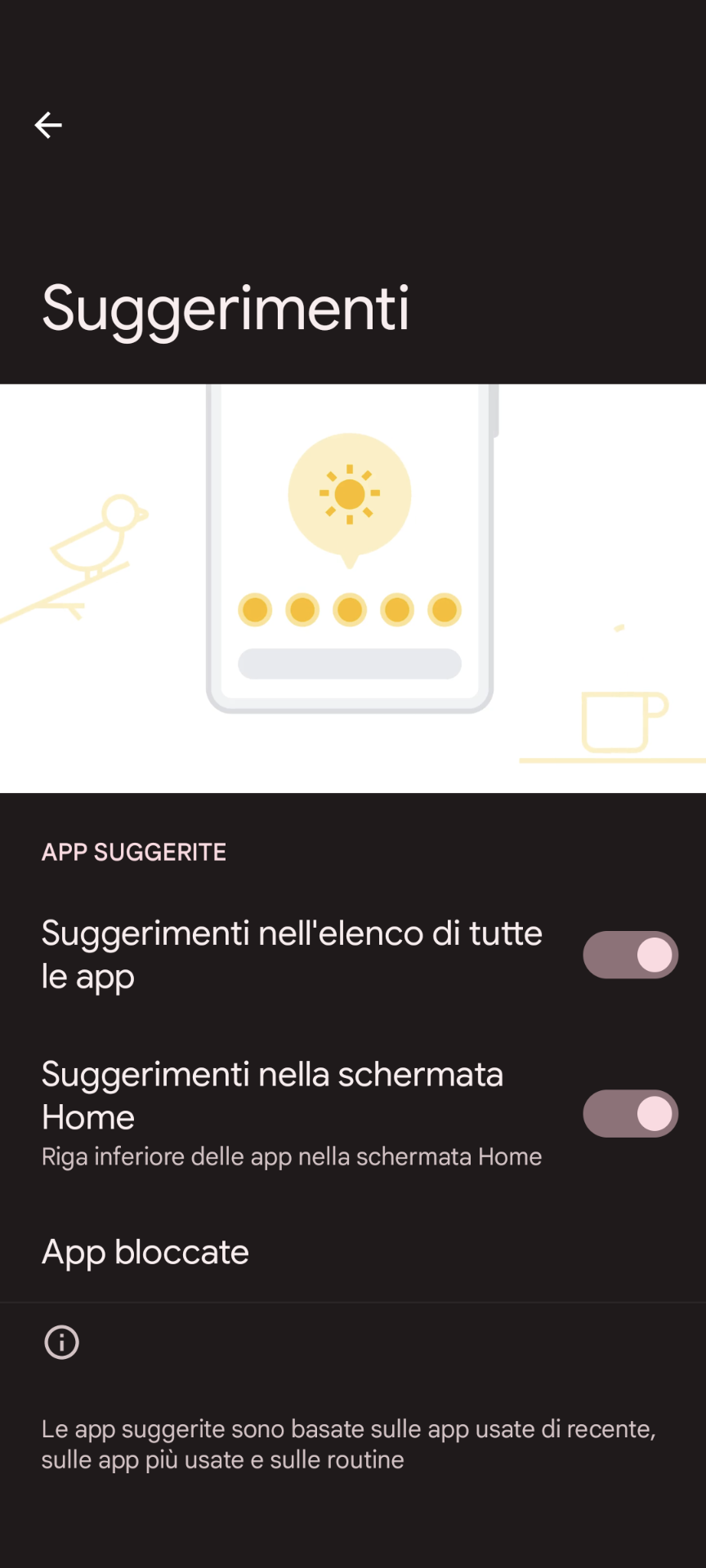Disable Suggerimenti nell'elenco di tutte le app
Viewport: 706px width, 1568px height.
point(630,955)
